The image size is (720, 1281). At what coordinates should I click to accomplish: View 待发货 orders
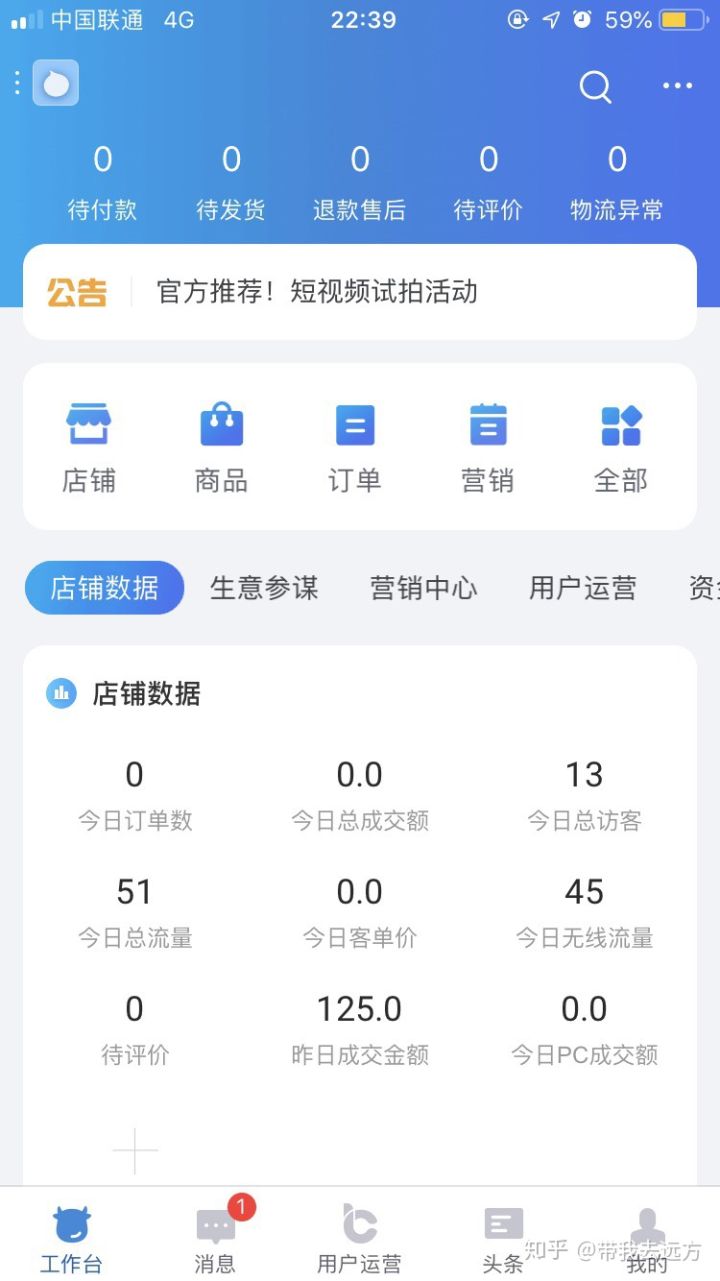coord(231,182)
